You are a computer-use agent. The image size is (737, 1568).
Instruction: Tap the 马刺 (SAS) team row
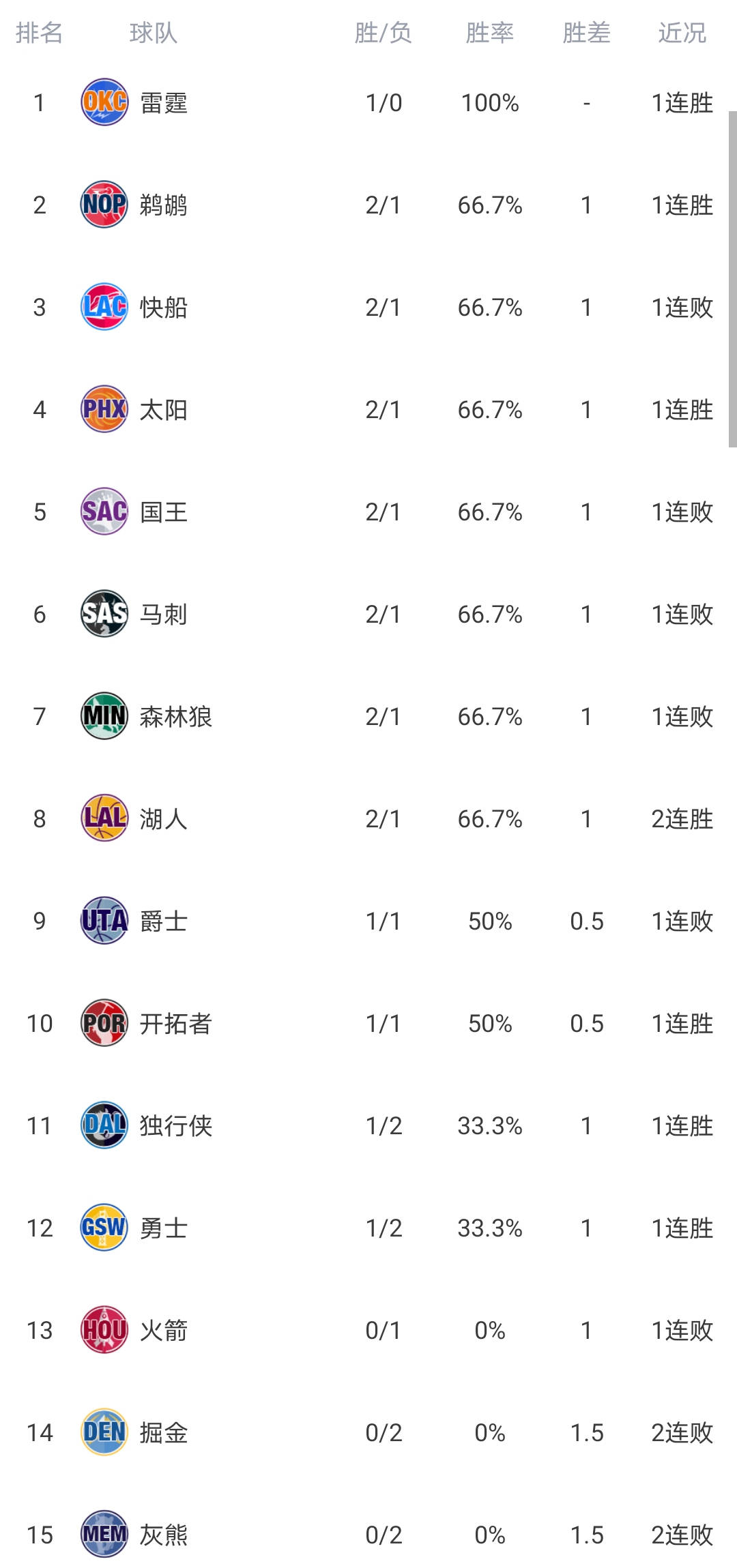369,614
